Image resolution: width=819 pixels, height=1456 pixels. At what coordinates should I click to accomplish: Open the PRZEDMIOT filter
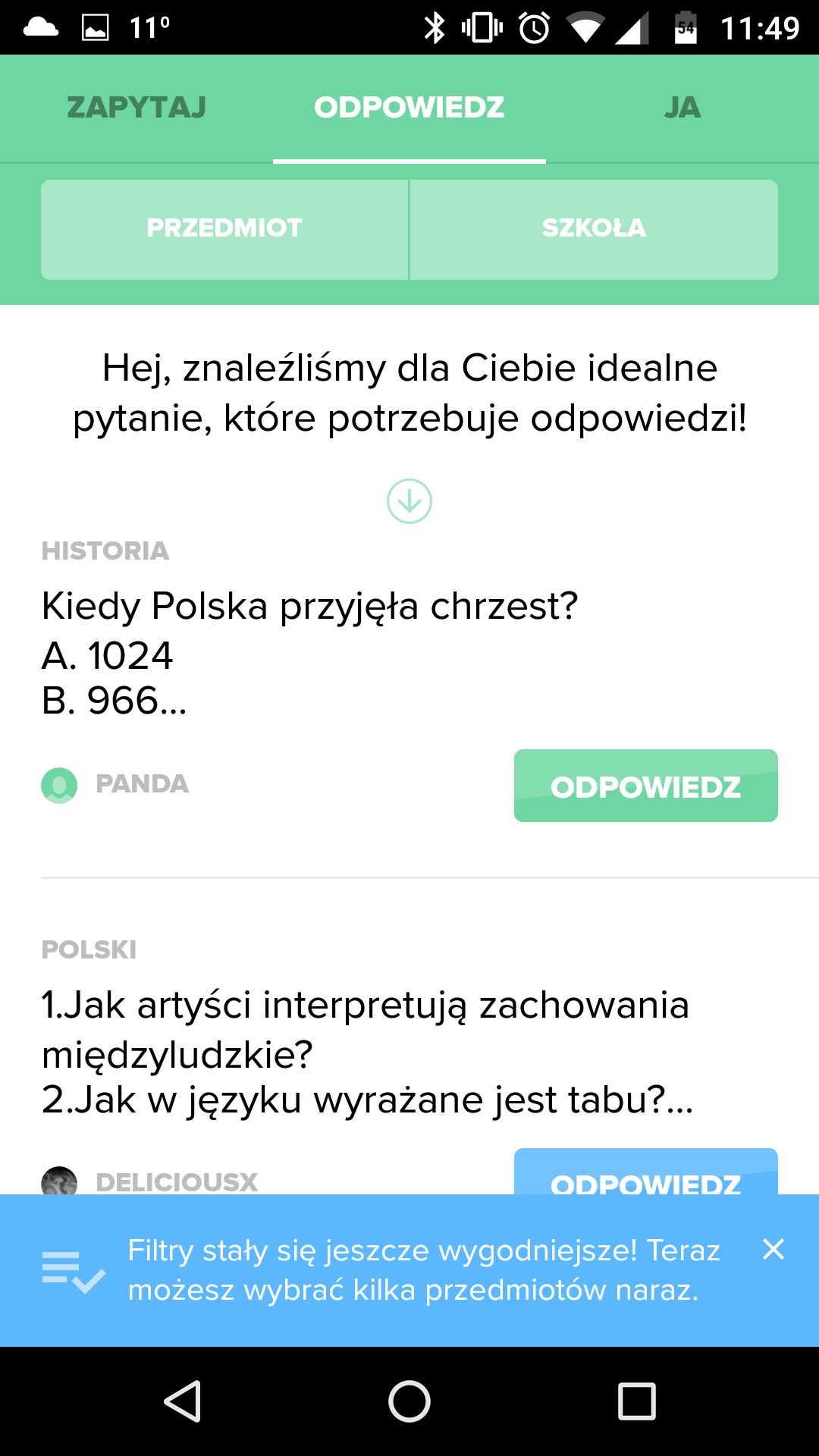point(224,229)
